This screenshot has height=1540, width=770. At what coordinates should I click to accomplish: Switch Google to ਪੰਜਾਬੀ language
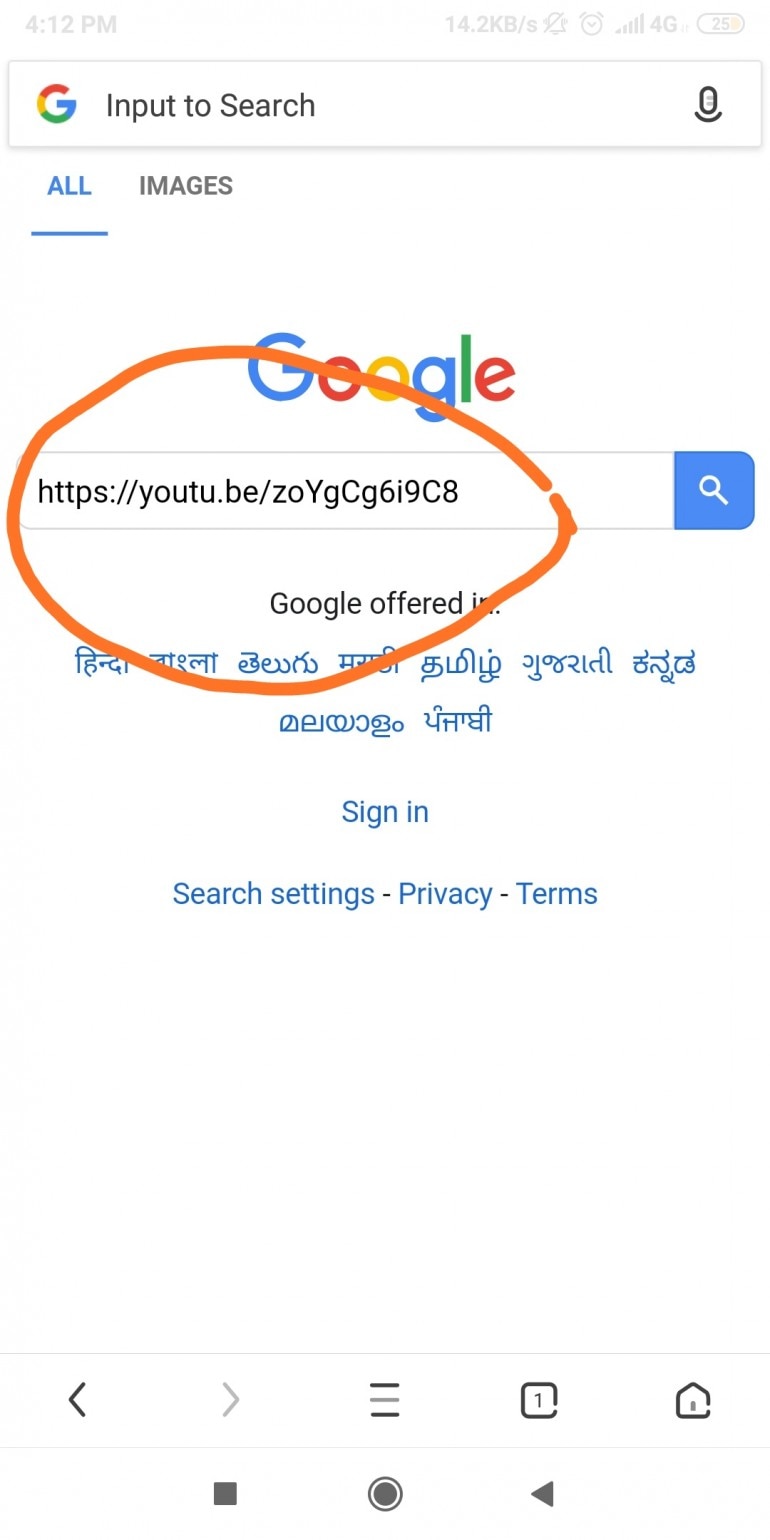point(457,722)
